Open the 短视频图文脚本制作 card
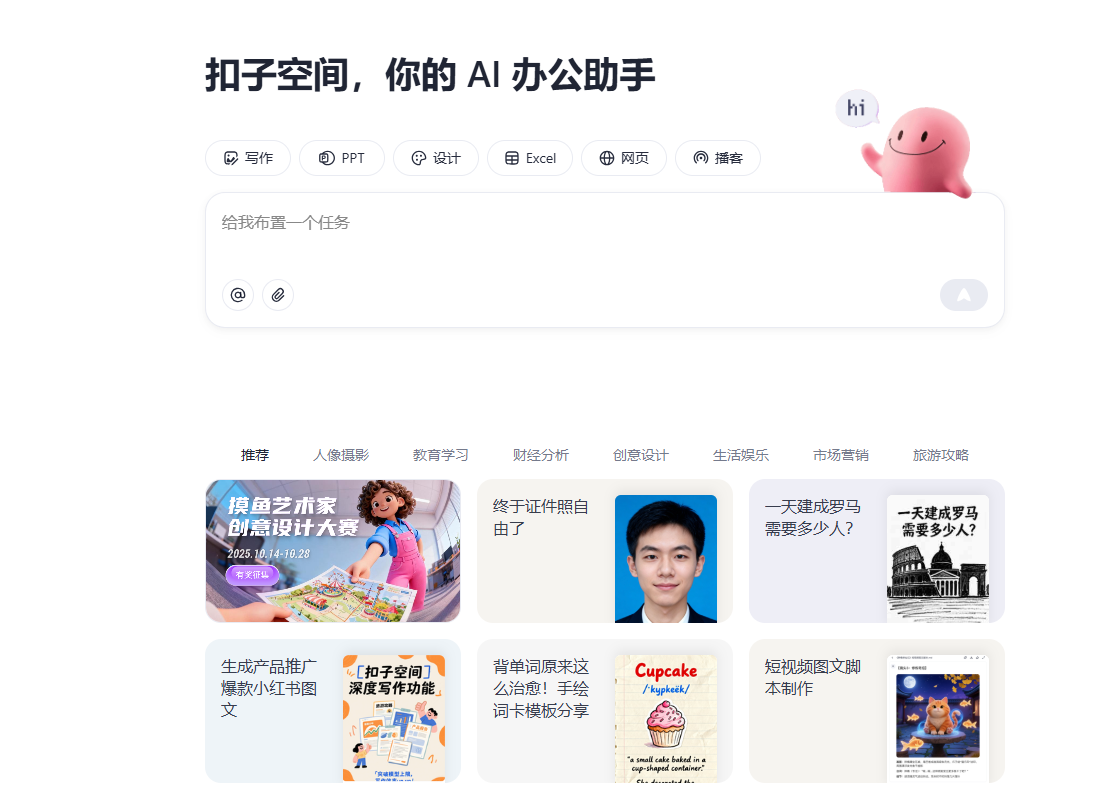This screenshot has width=1116, height=790. (x=876, y=711)
